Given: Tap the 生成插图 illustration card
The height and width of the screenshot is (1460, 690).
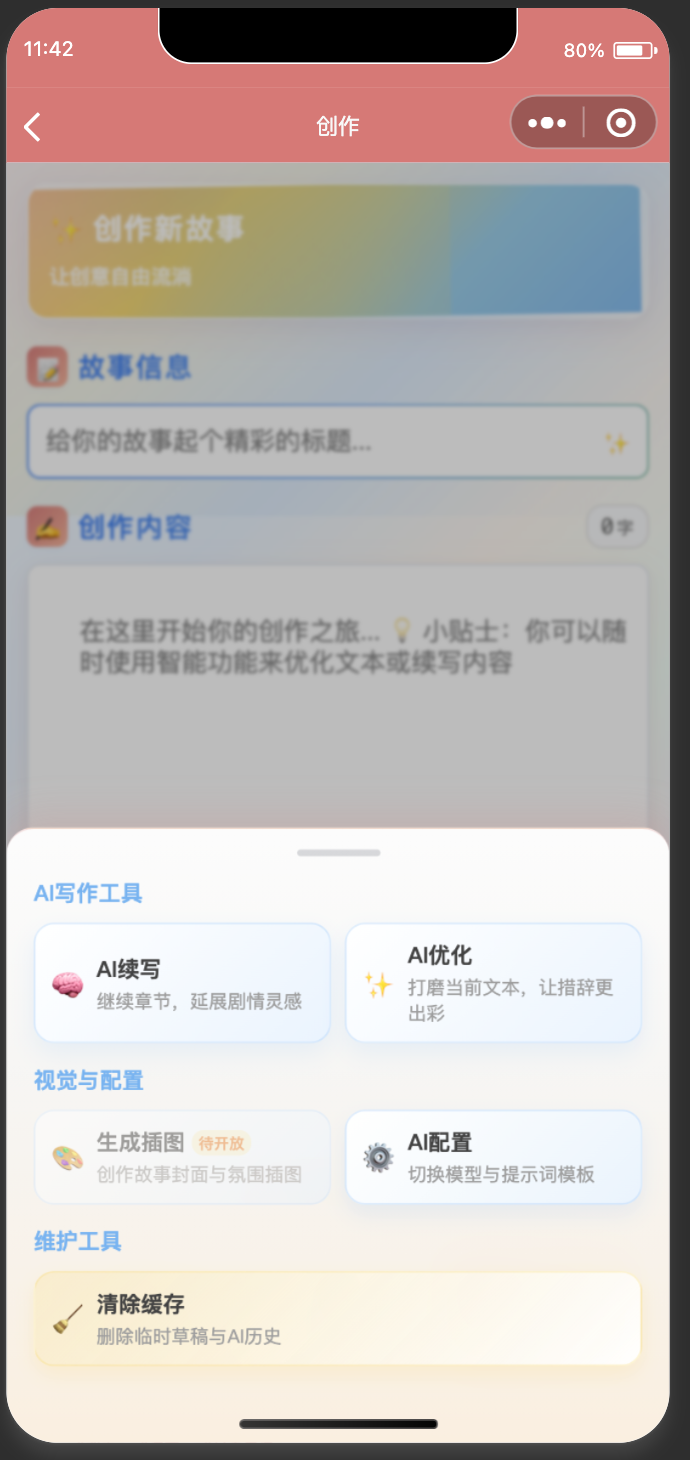Looking at the screenshot, I should tap(182, 1158).
